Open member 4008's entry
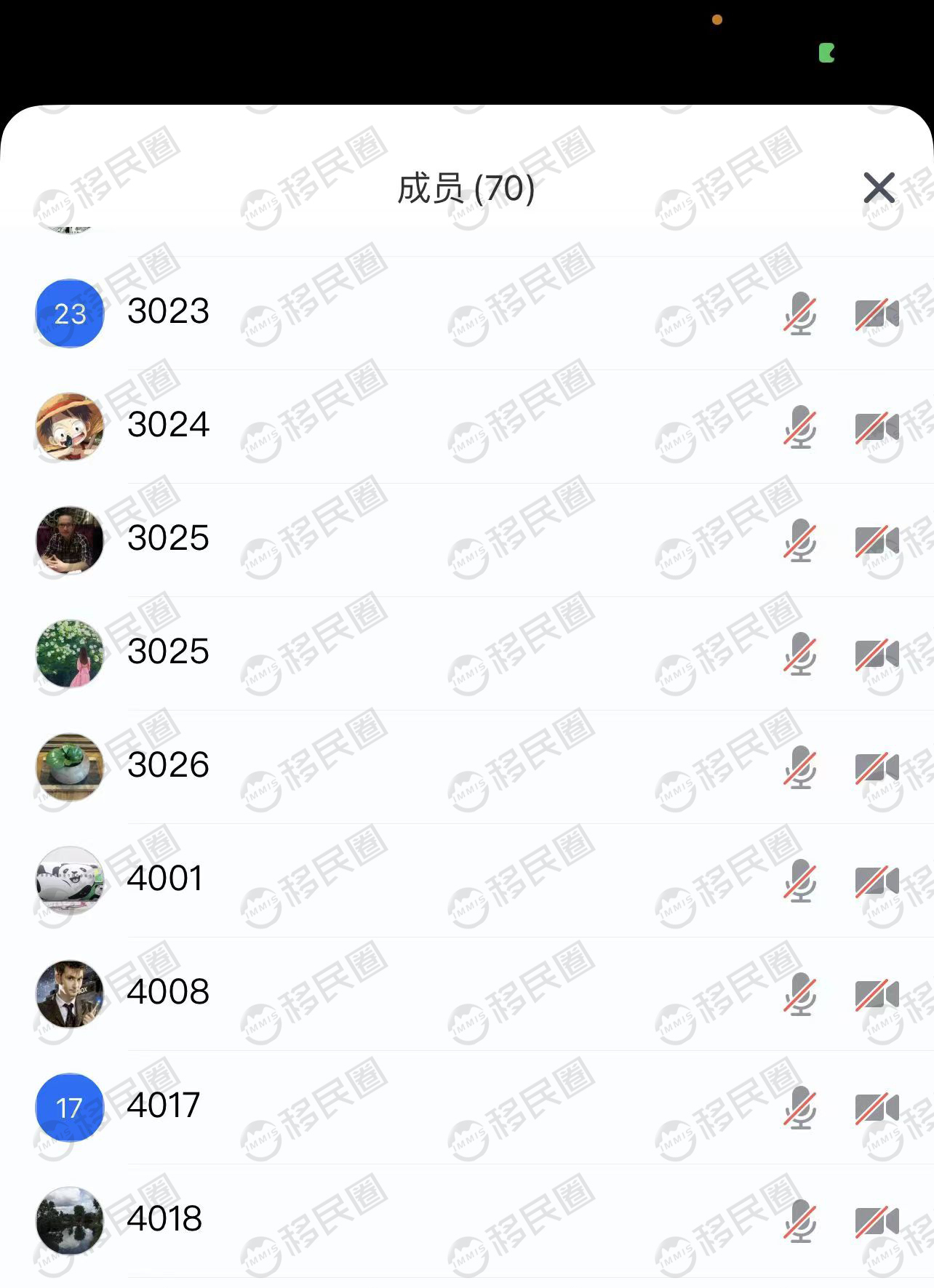Image resolution: width=934 pixels, height=1288 pixels. (168, 993)
